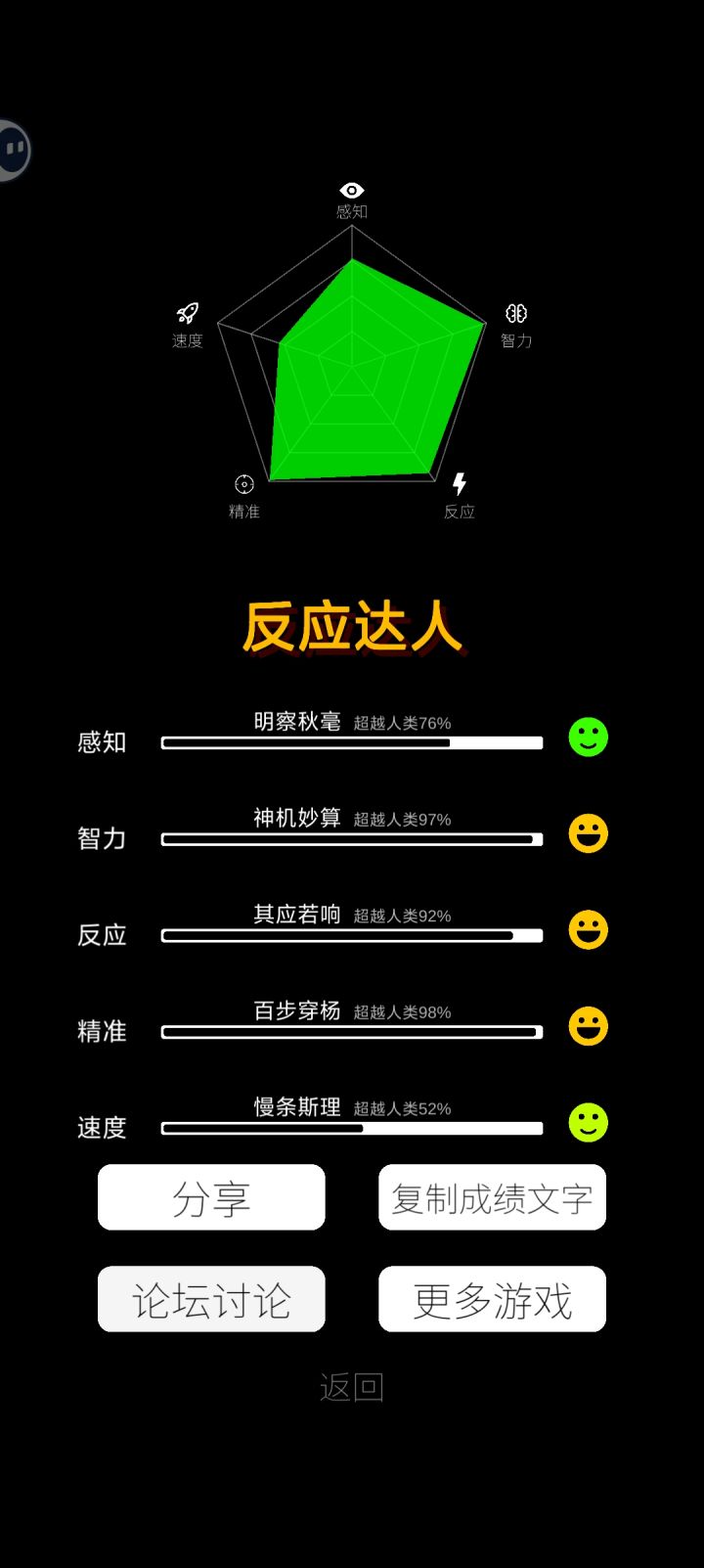Click the rocket icon beside 速度

click(186, 313)
